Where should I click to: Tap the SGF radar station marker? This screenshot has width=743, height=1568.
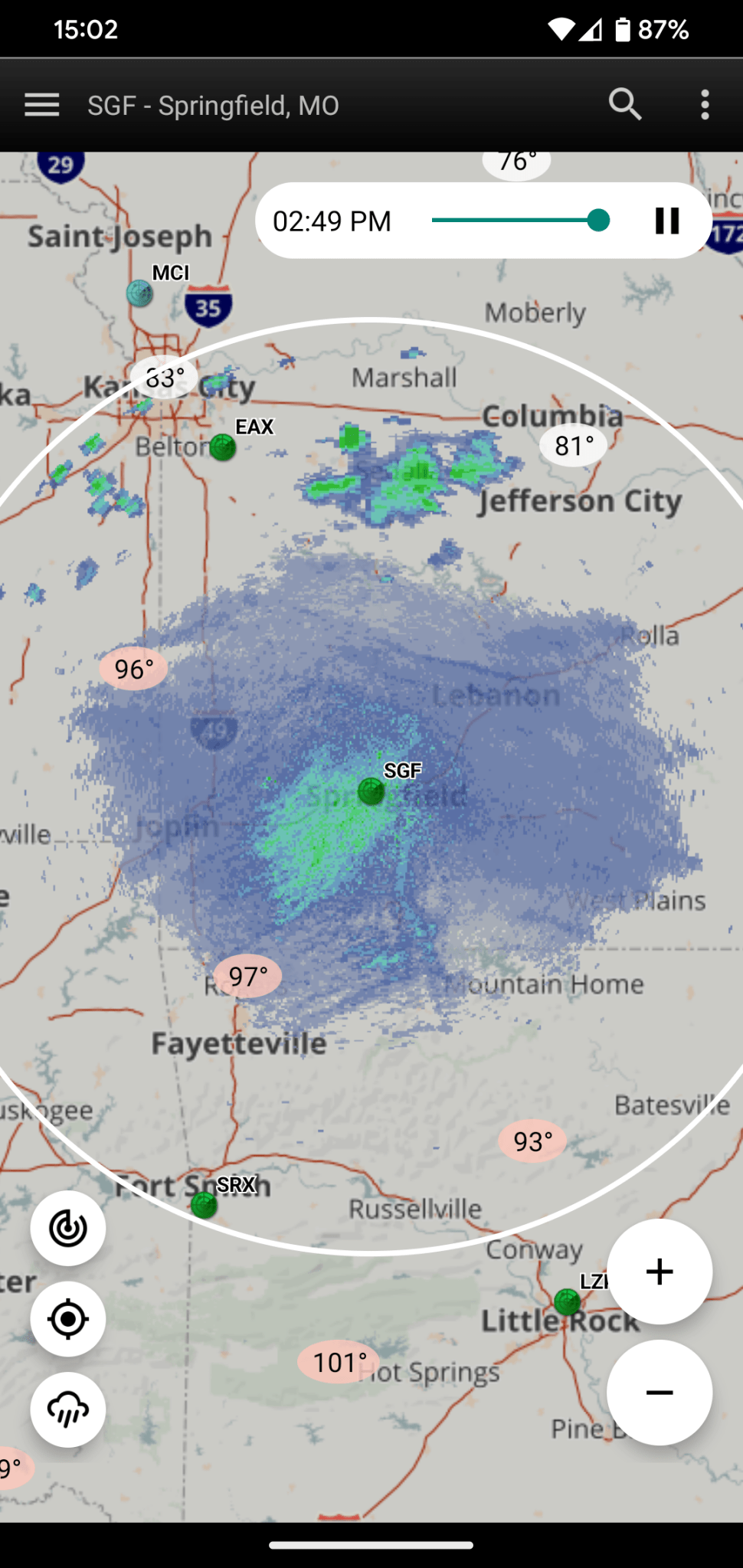(371, 791)
